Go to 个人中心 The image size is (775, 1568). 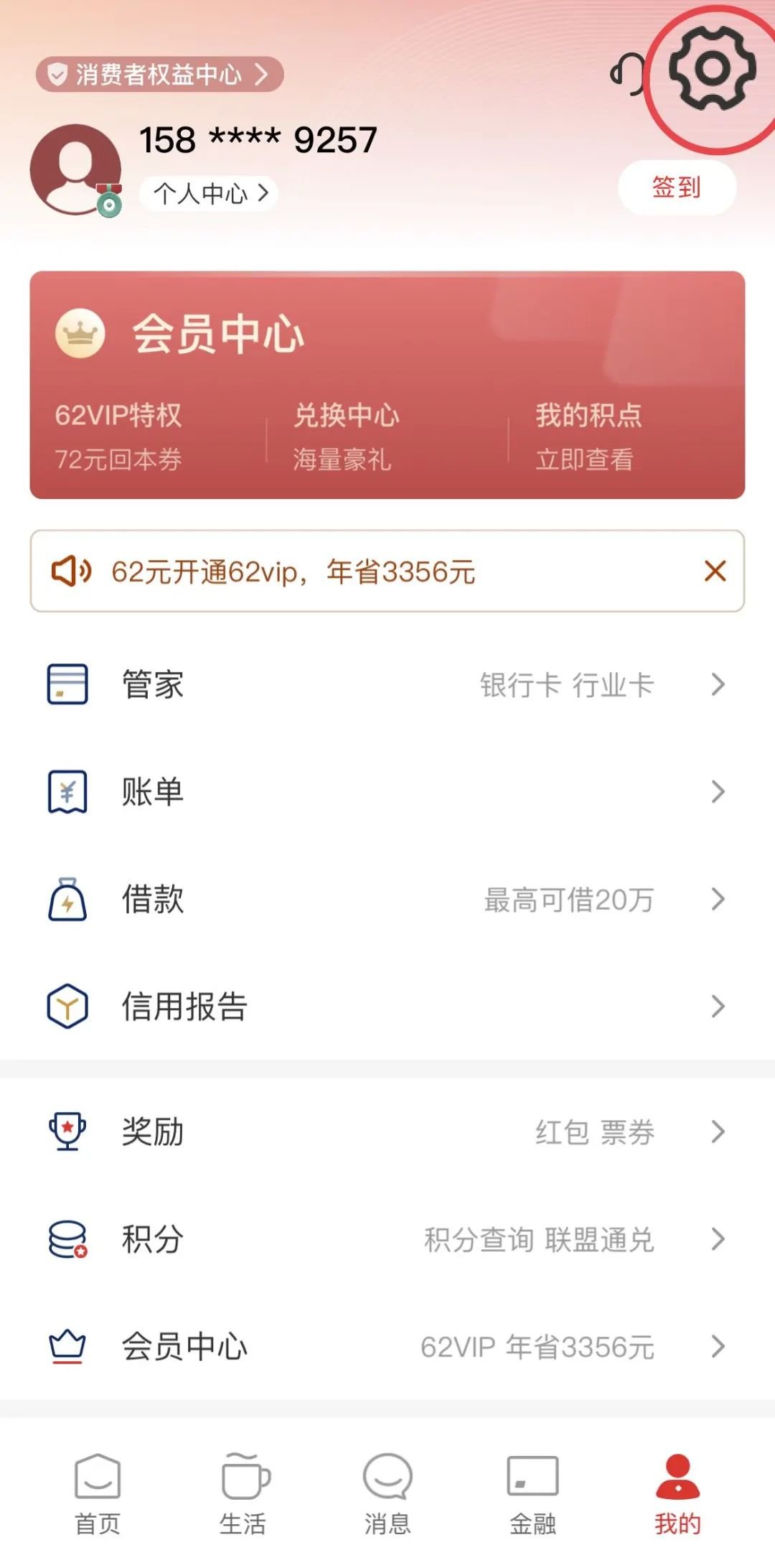point(209,193)
